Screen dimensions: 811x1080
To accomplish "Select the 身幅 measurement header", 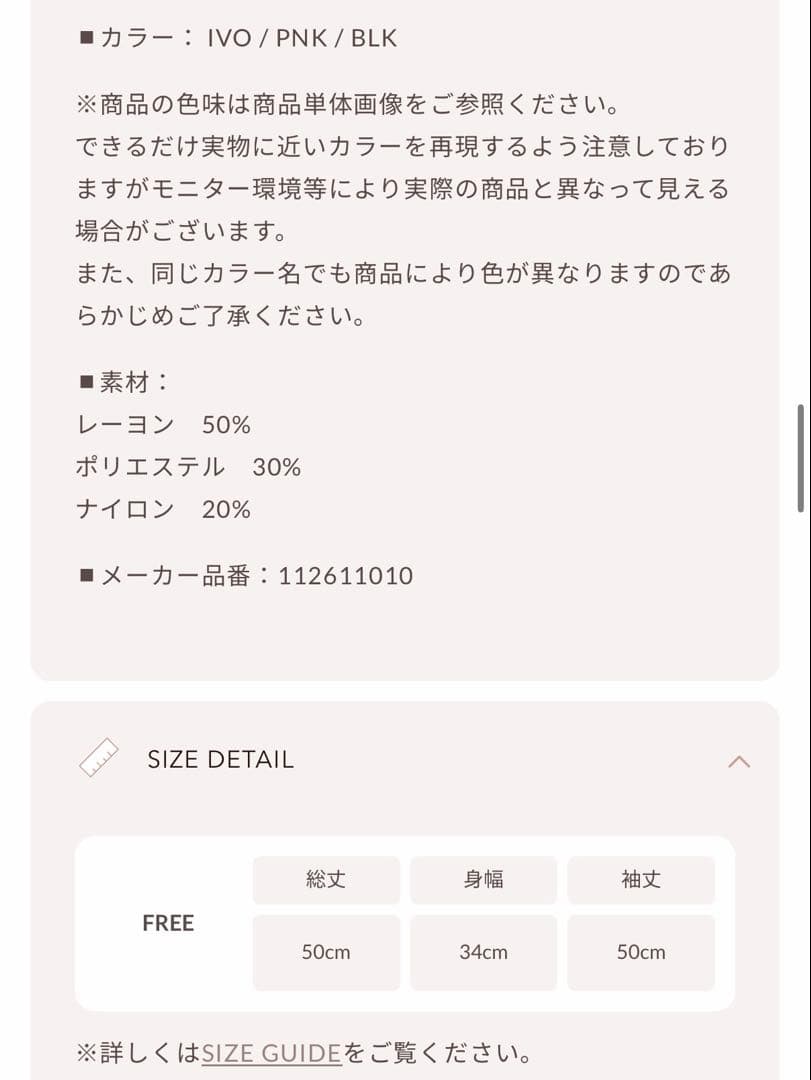I will 483,880.
